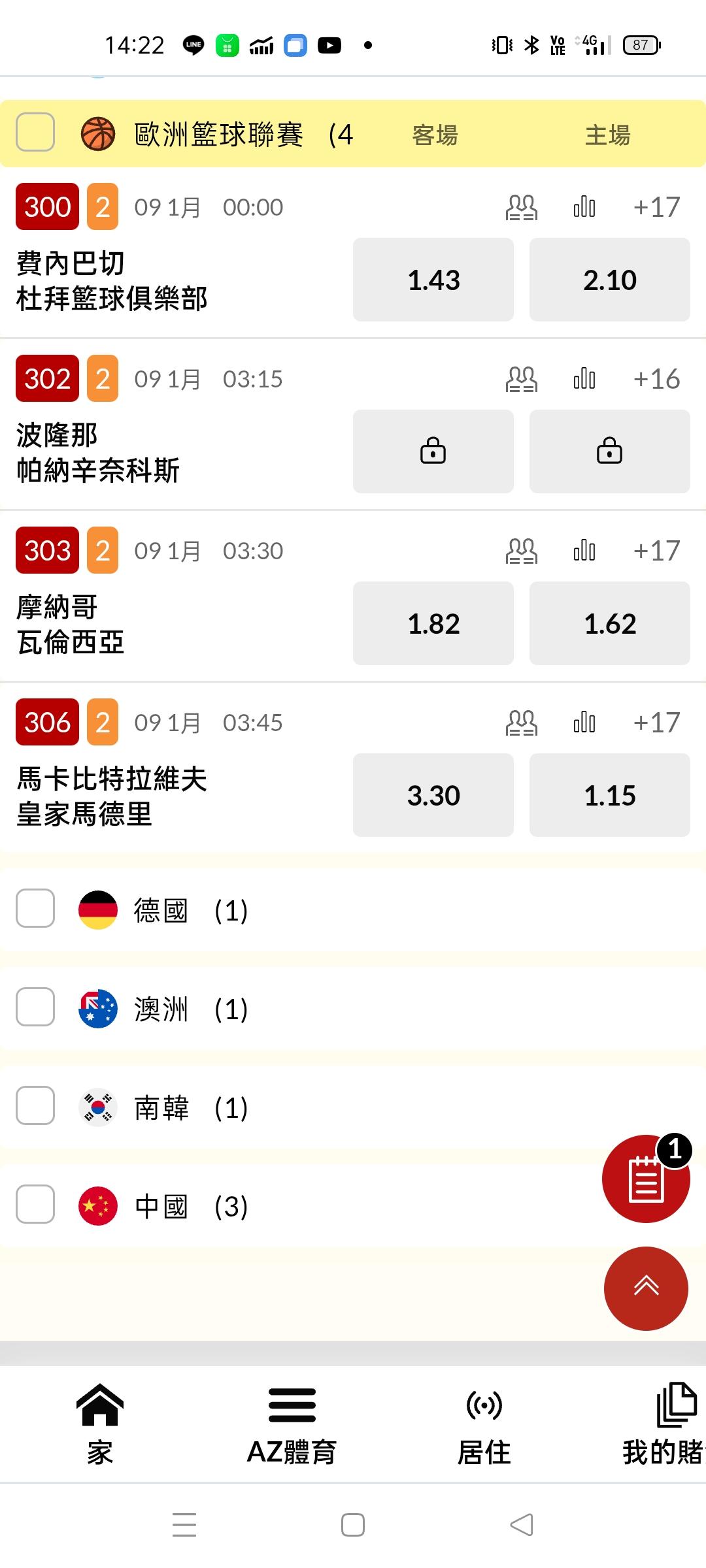The width and height of the screenshot is (706, 1568).
Task: Choose the 1.82 odds for 摩納哥 match
Action: [x=433, y=623]
